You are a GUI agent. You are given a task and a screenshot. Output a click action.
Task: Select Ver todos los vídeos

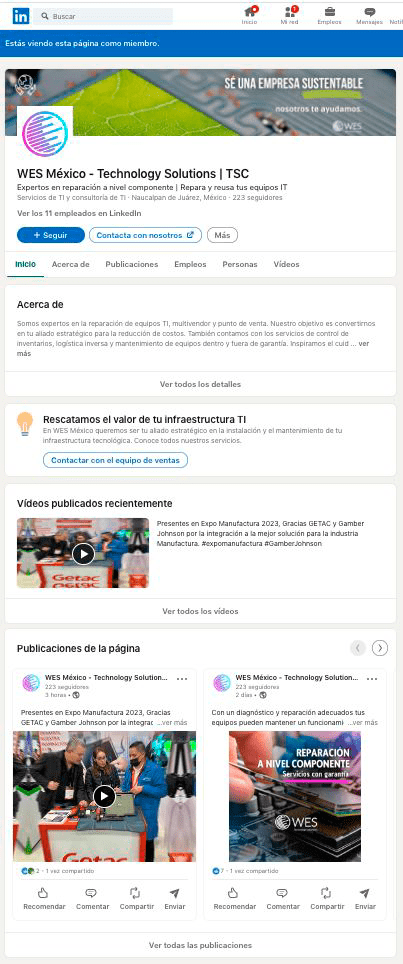click(200, 611)
